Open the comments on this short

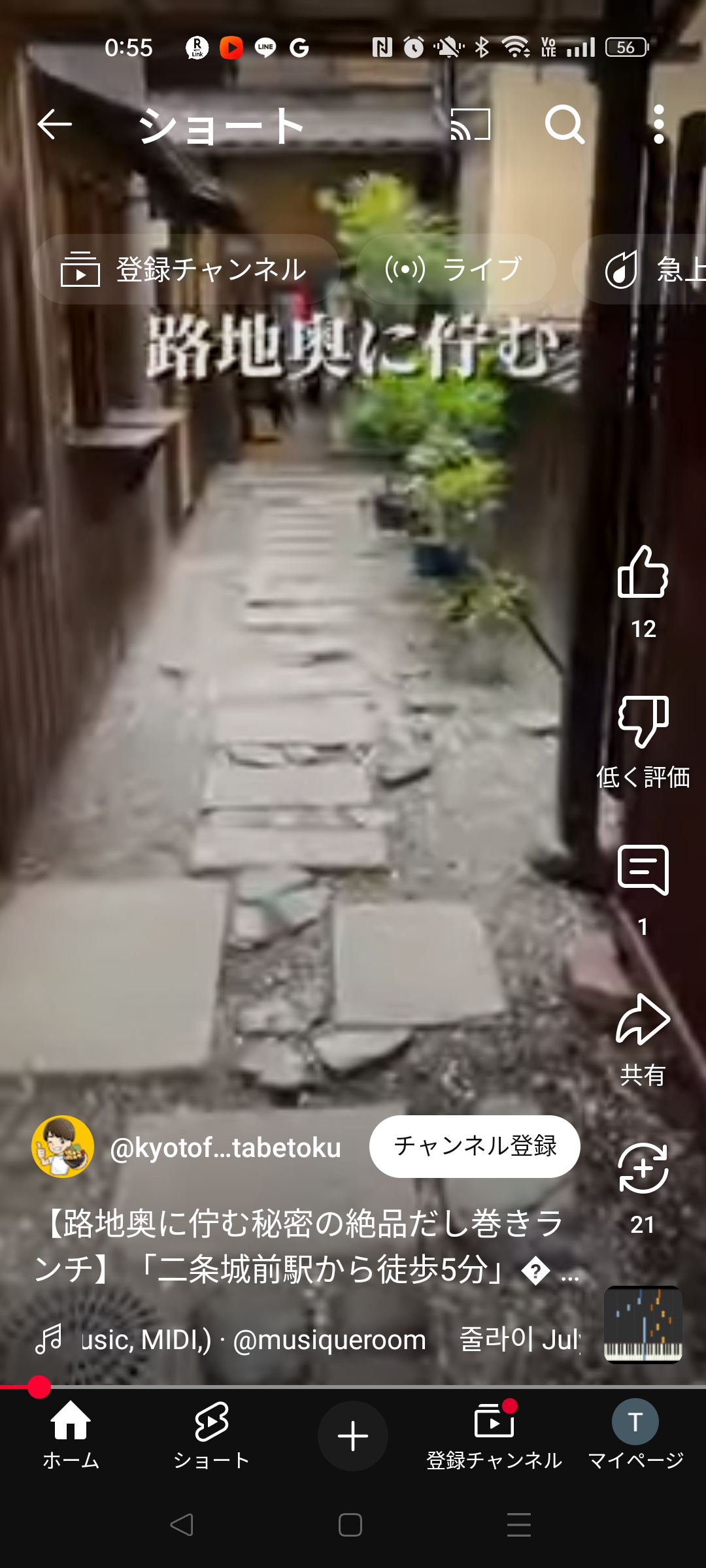point(643,870)
